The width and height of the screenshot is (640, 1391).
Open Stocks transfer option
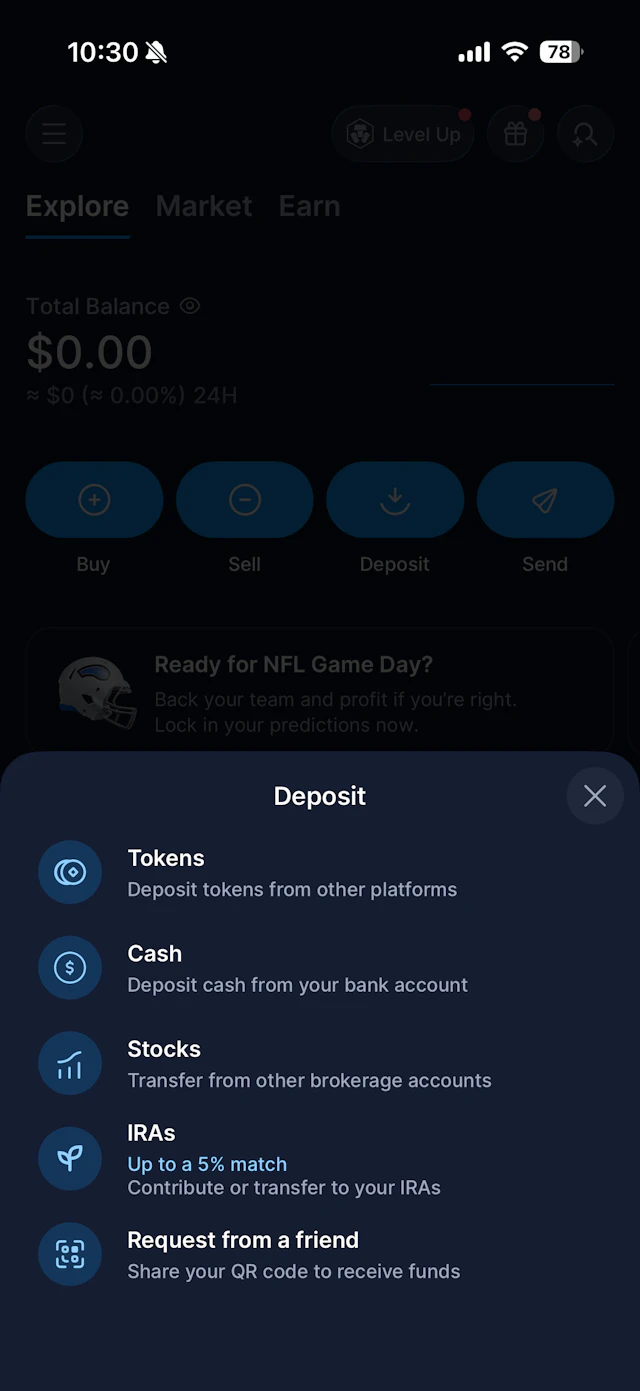tap(320, 1064)
